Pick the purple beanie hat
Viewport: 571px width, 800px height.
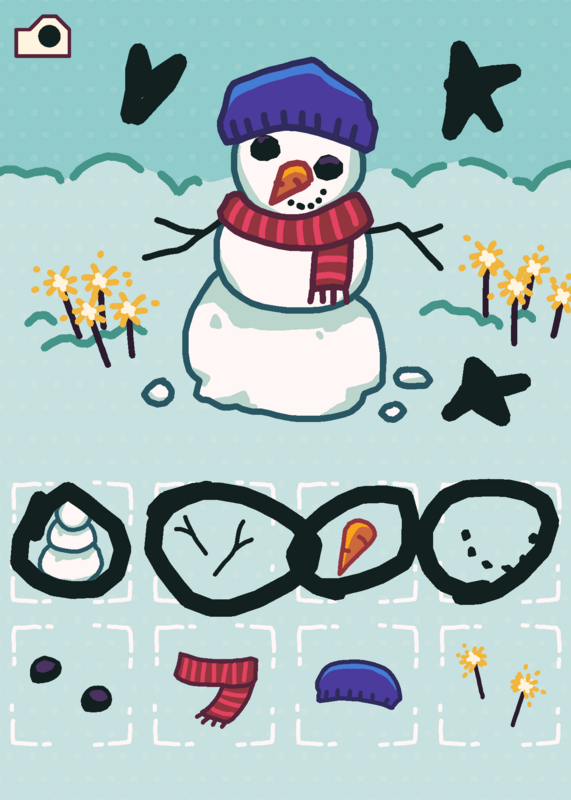pos(357,685)
